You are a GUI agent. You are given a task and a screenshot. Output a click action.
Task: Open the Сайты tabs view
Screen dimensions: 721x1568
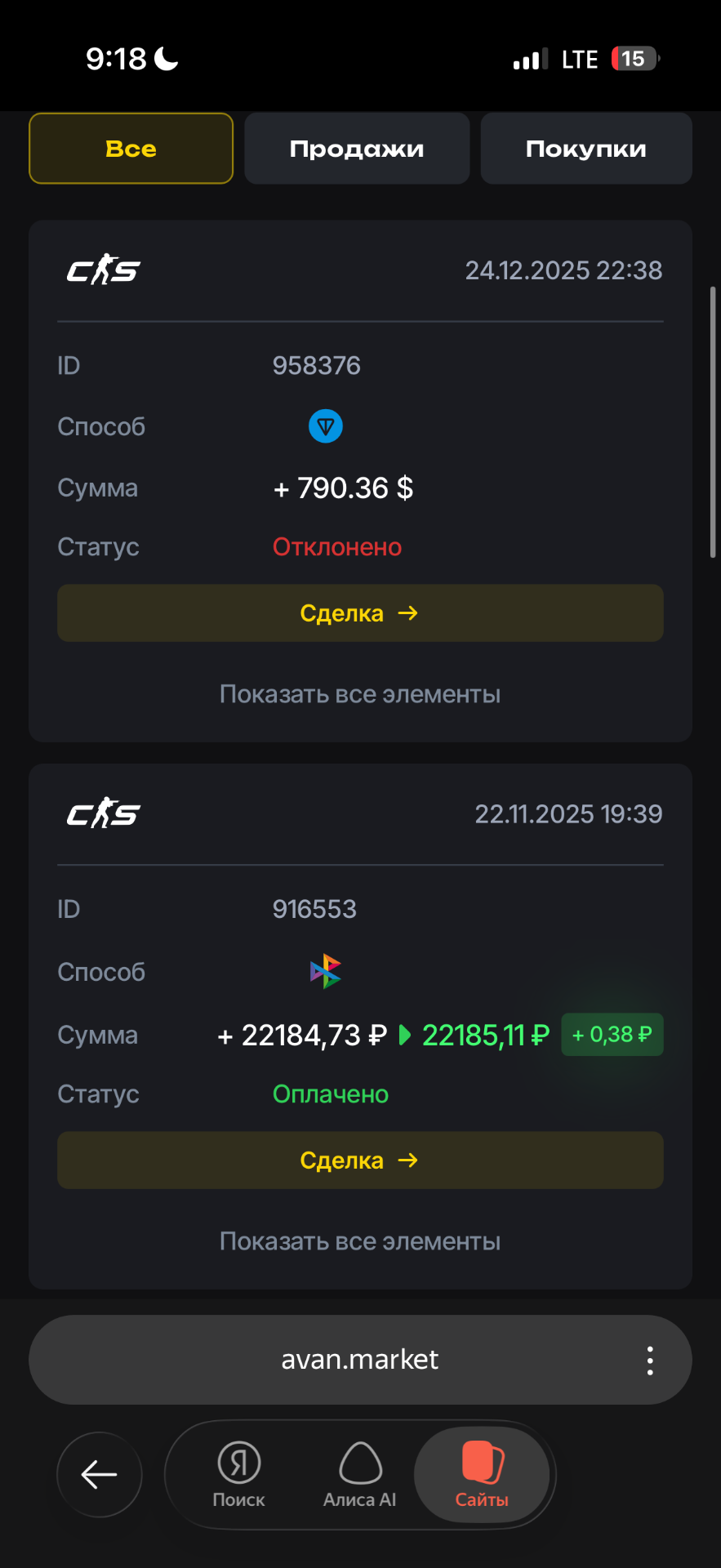click(x=482, y=1474)
